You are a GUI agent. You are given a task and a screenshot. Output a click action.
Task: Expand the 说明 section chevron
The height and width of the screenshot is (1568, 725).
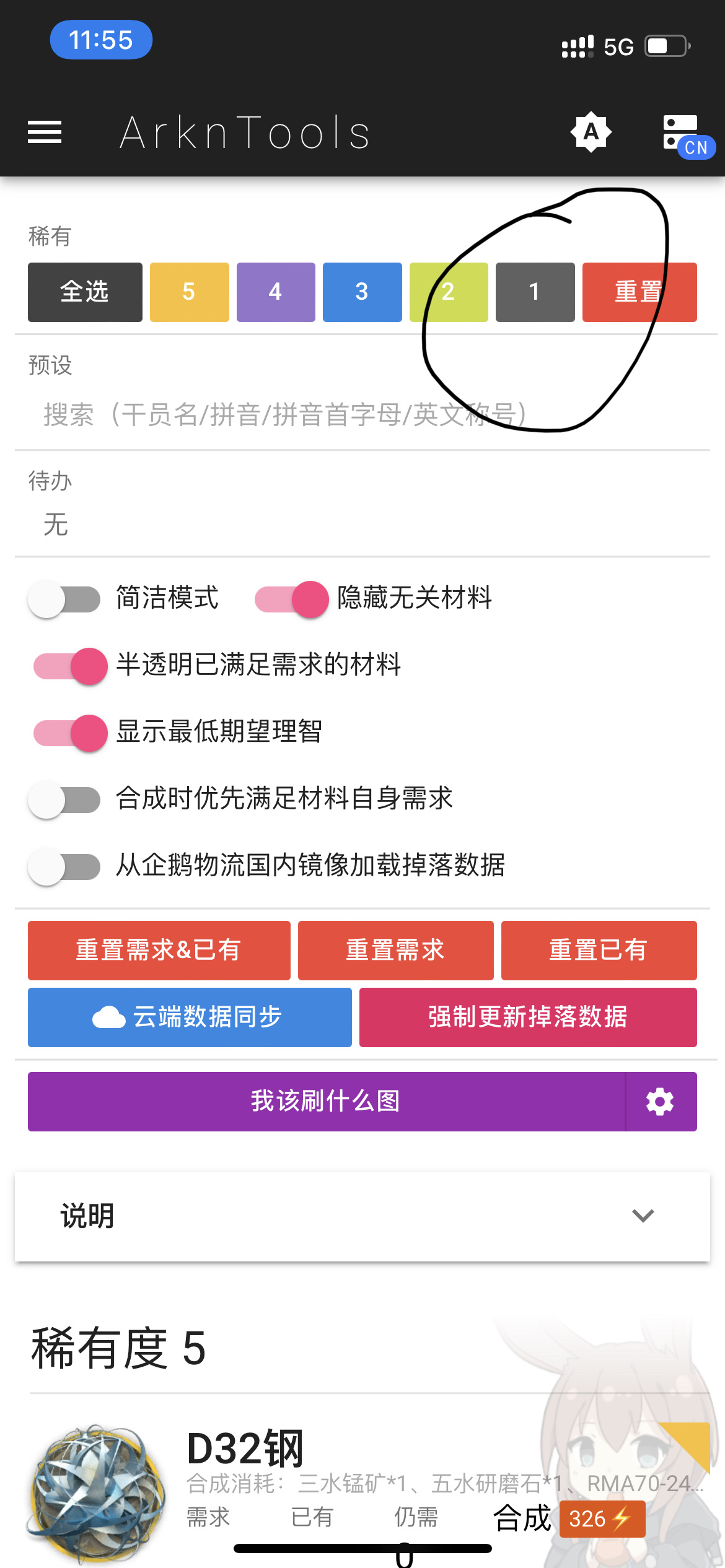(641, 1216)
